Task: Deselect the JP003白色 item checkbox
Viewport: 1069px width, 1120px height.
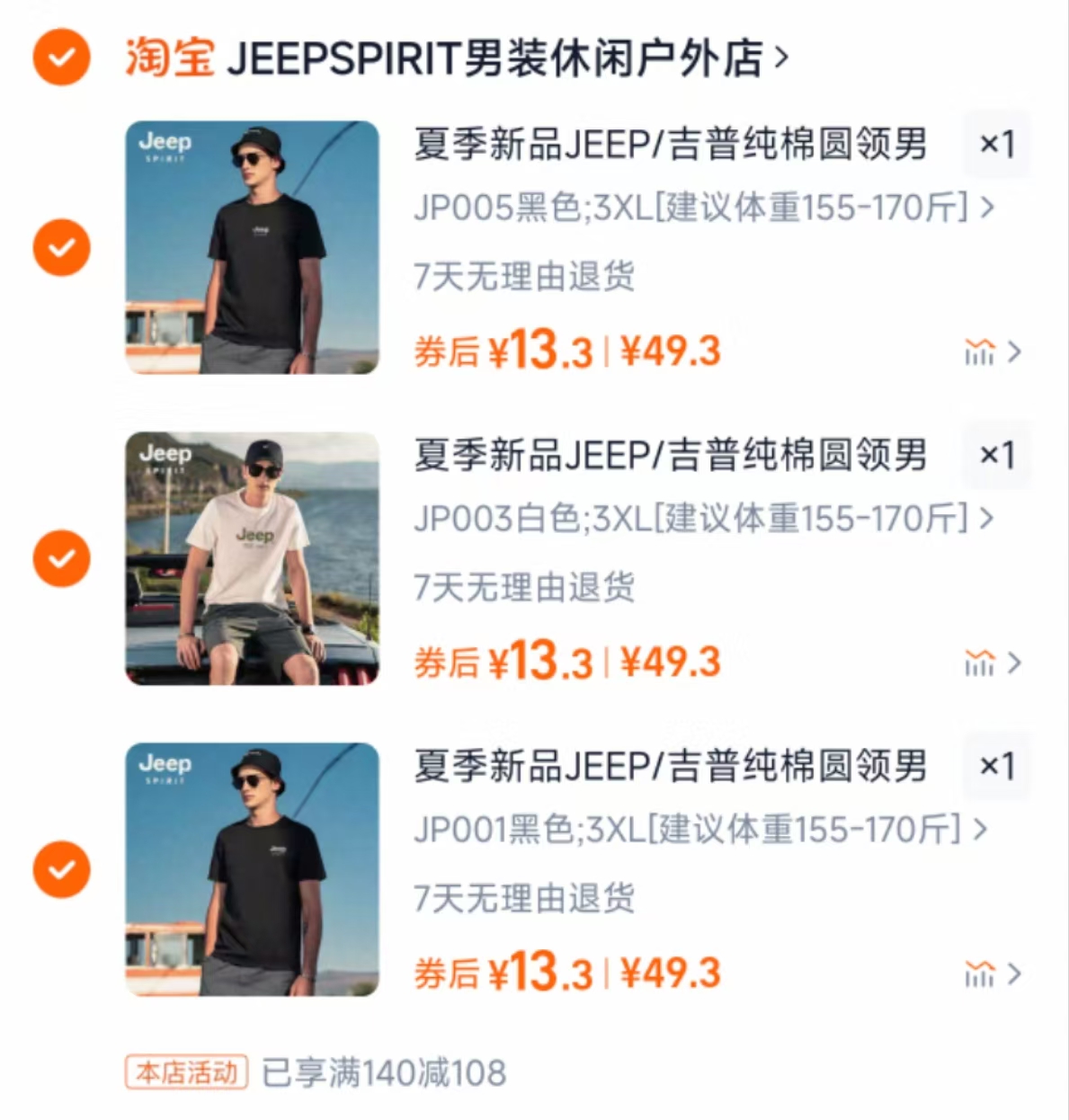Action: tap(61, 558)
